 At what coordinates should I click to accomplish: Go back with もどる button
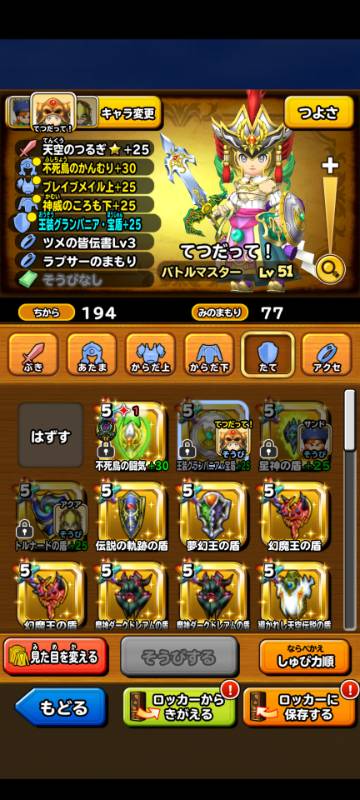(x=61, y=707)
